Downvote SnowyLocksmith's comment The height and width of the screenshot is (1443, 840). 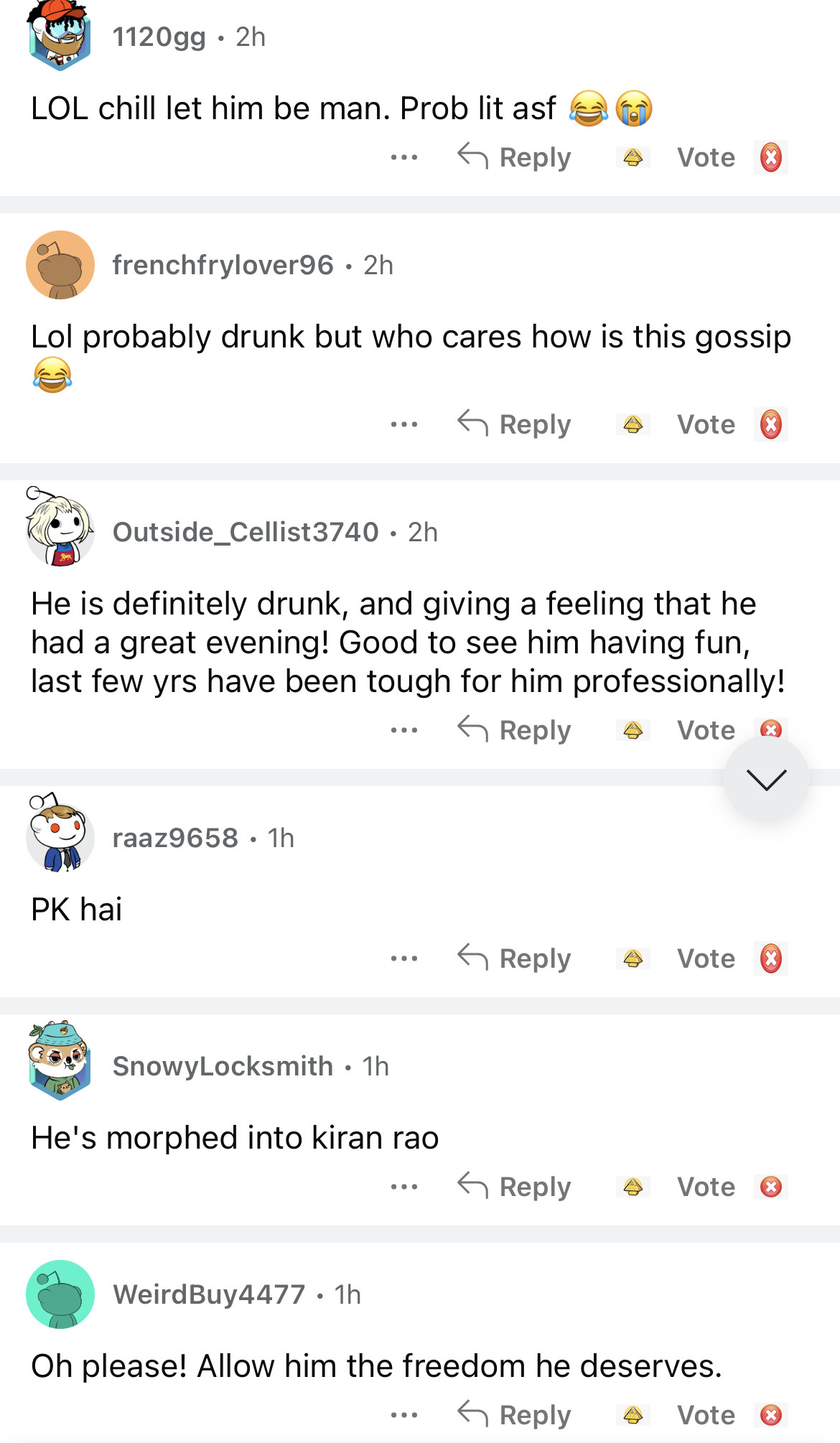click(x=770, y=1187)
